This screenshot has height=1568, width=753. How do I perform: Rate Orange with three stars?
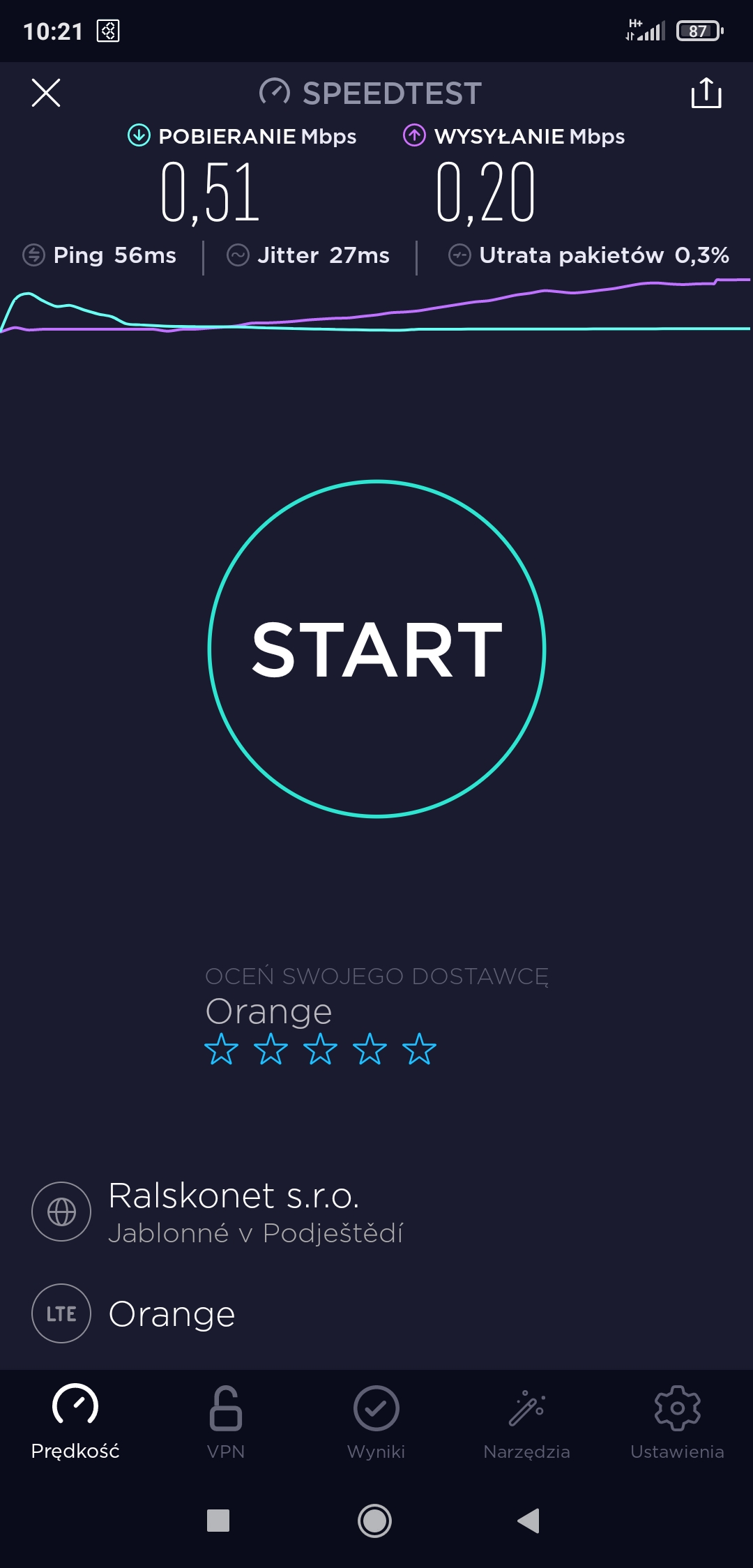320,1049
